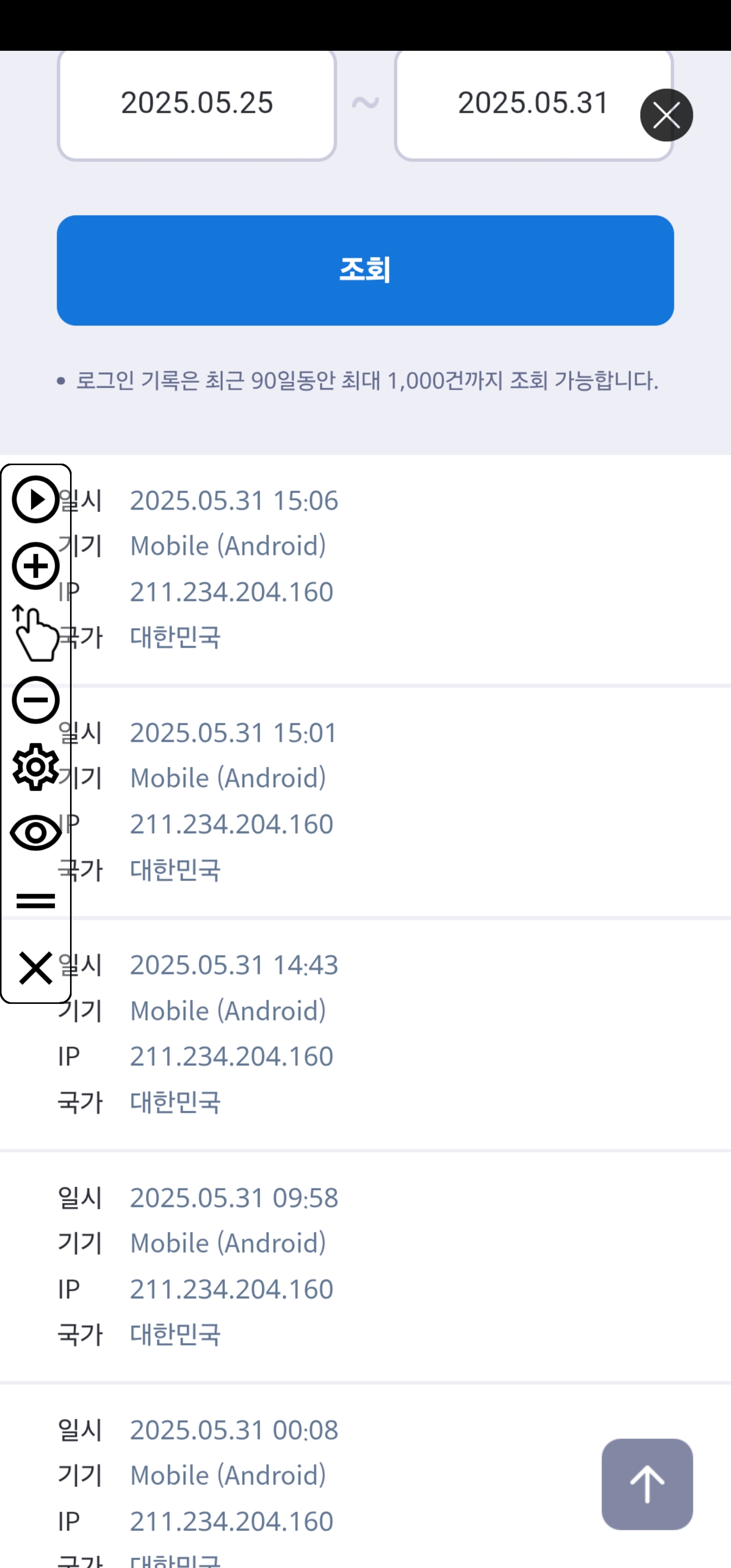Open the end date field 2025.05.31

coord(533,104)
